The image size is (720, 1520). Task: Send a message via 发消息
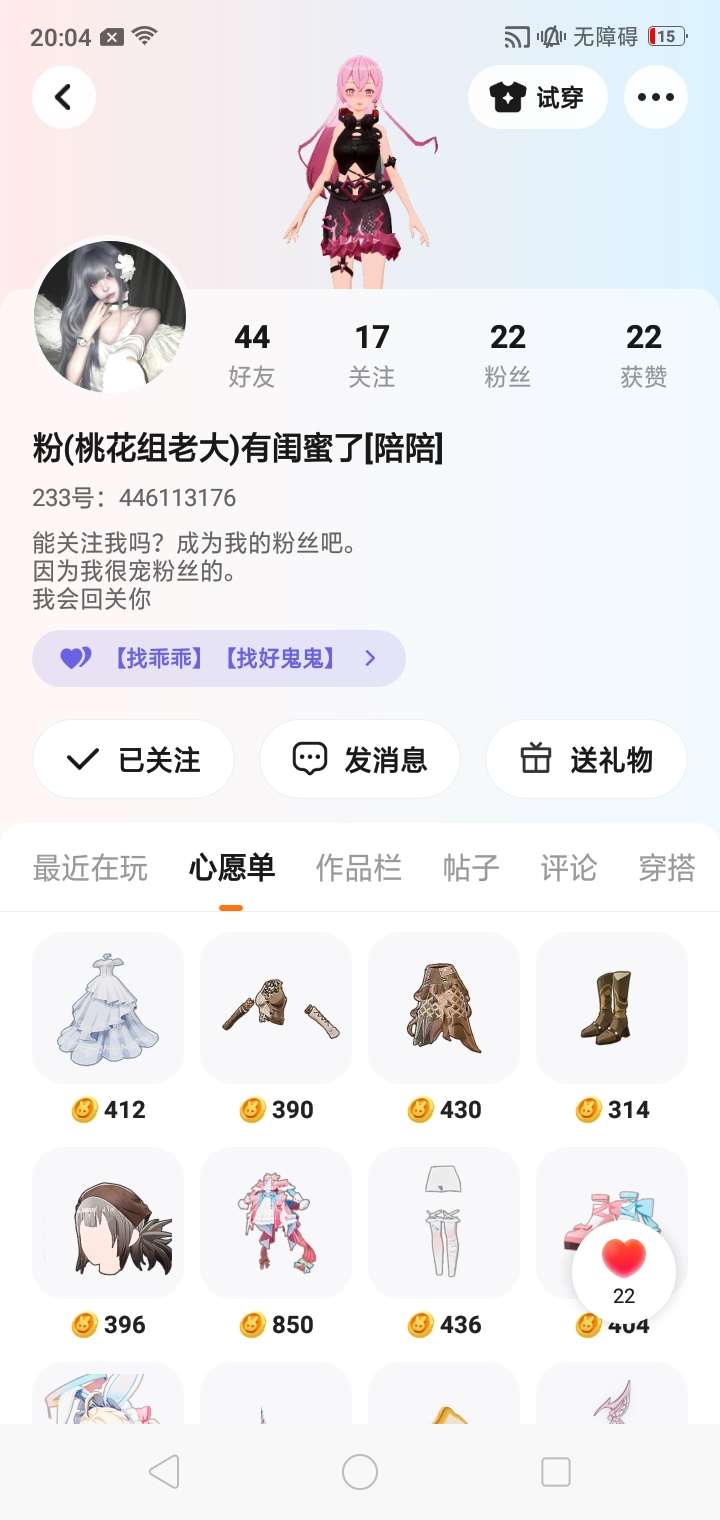pyautogui.click(x=359, y=760)
